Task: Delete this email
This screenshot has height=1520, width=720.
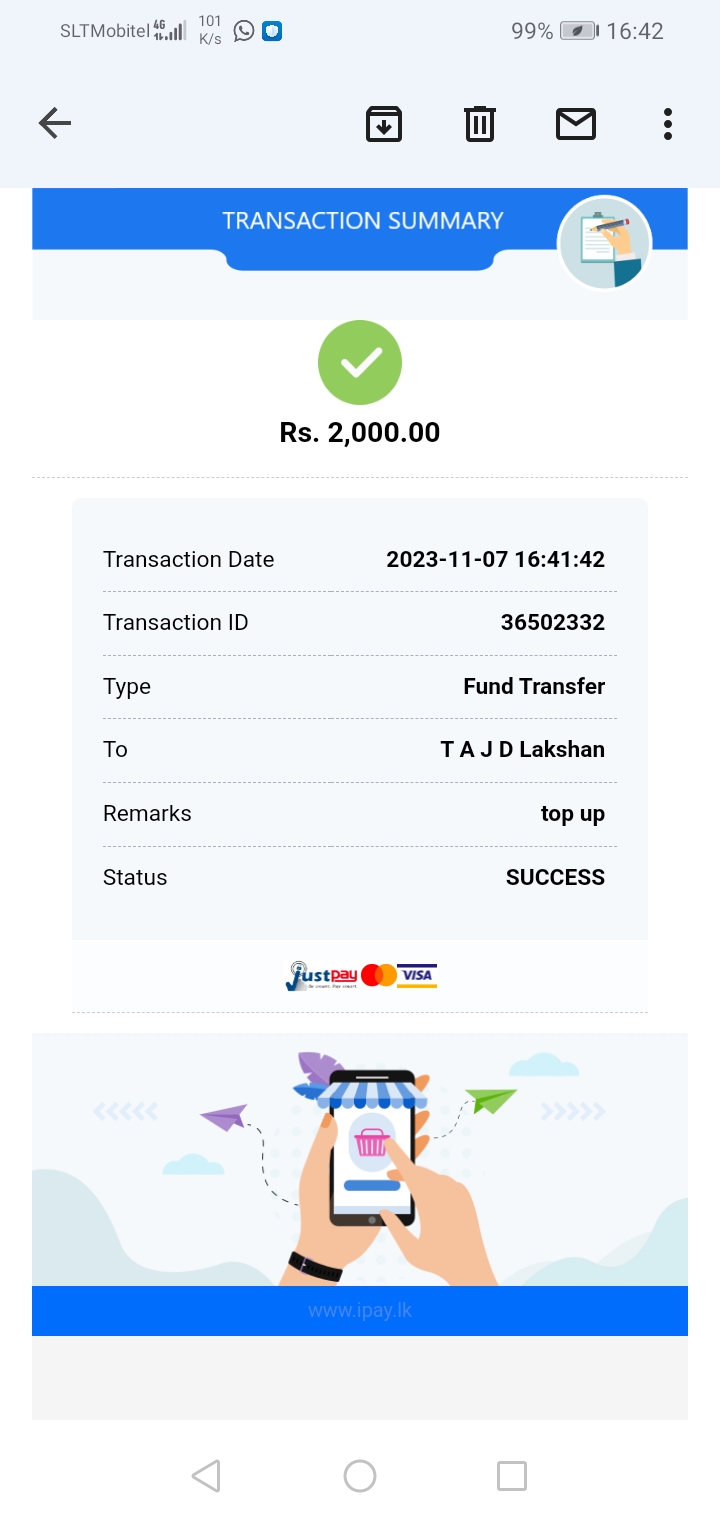Action: [480, 124]
